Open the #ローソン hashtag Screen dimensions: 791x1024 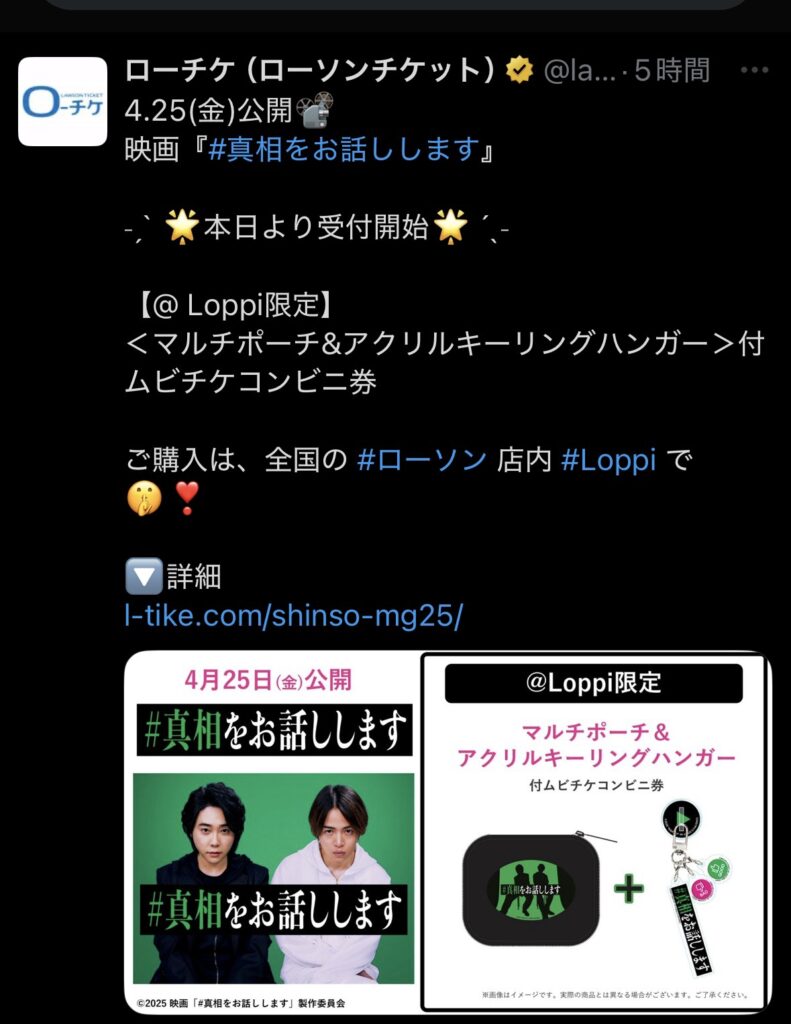point(421,460)
